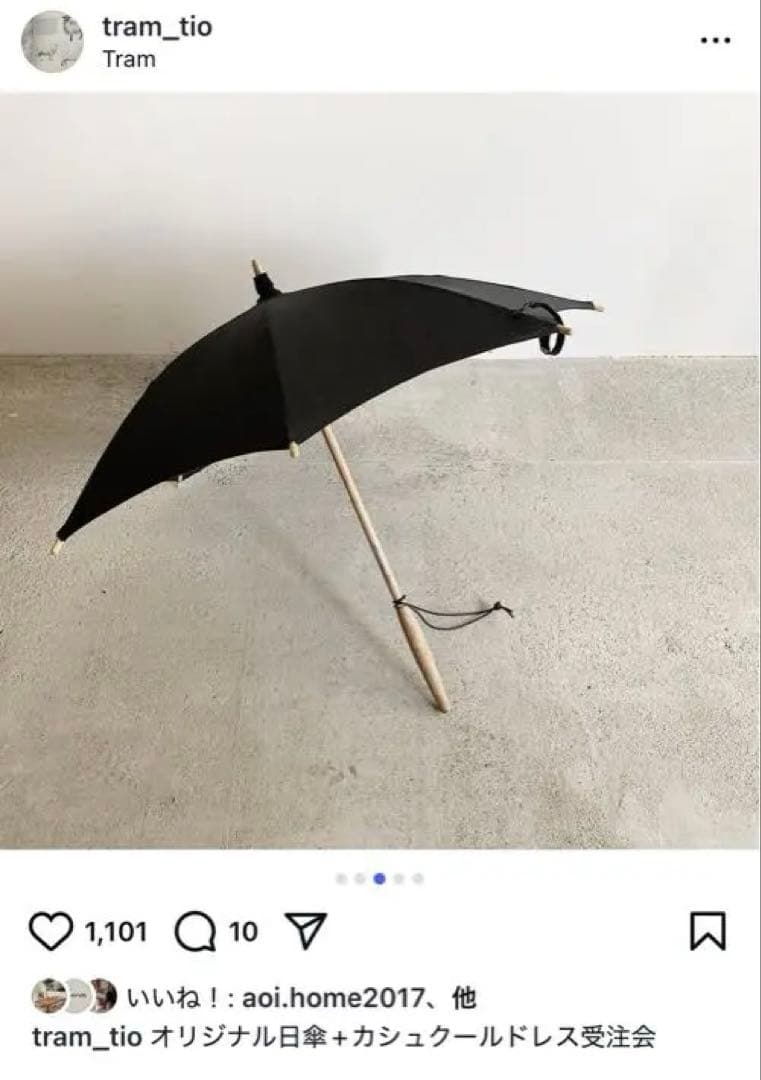This screenshot has height=1080, width=761.
Task: Open the comments on this post
Action: tap(195, 932)
